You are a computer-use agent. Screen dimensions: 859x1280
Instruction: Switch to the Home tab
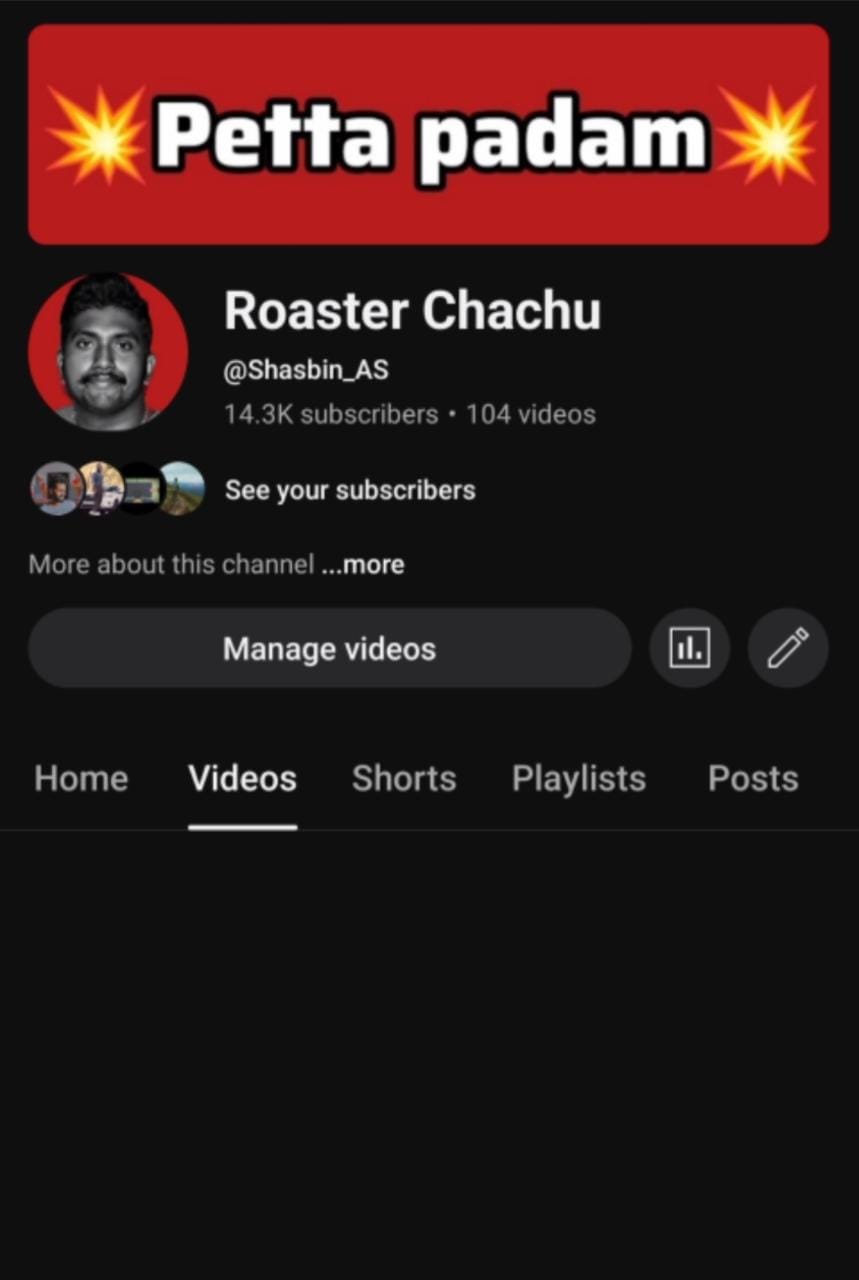[x=81, y=779]
